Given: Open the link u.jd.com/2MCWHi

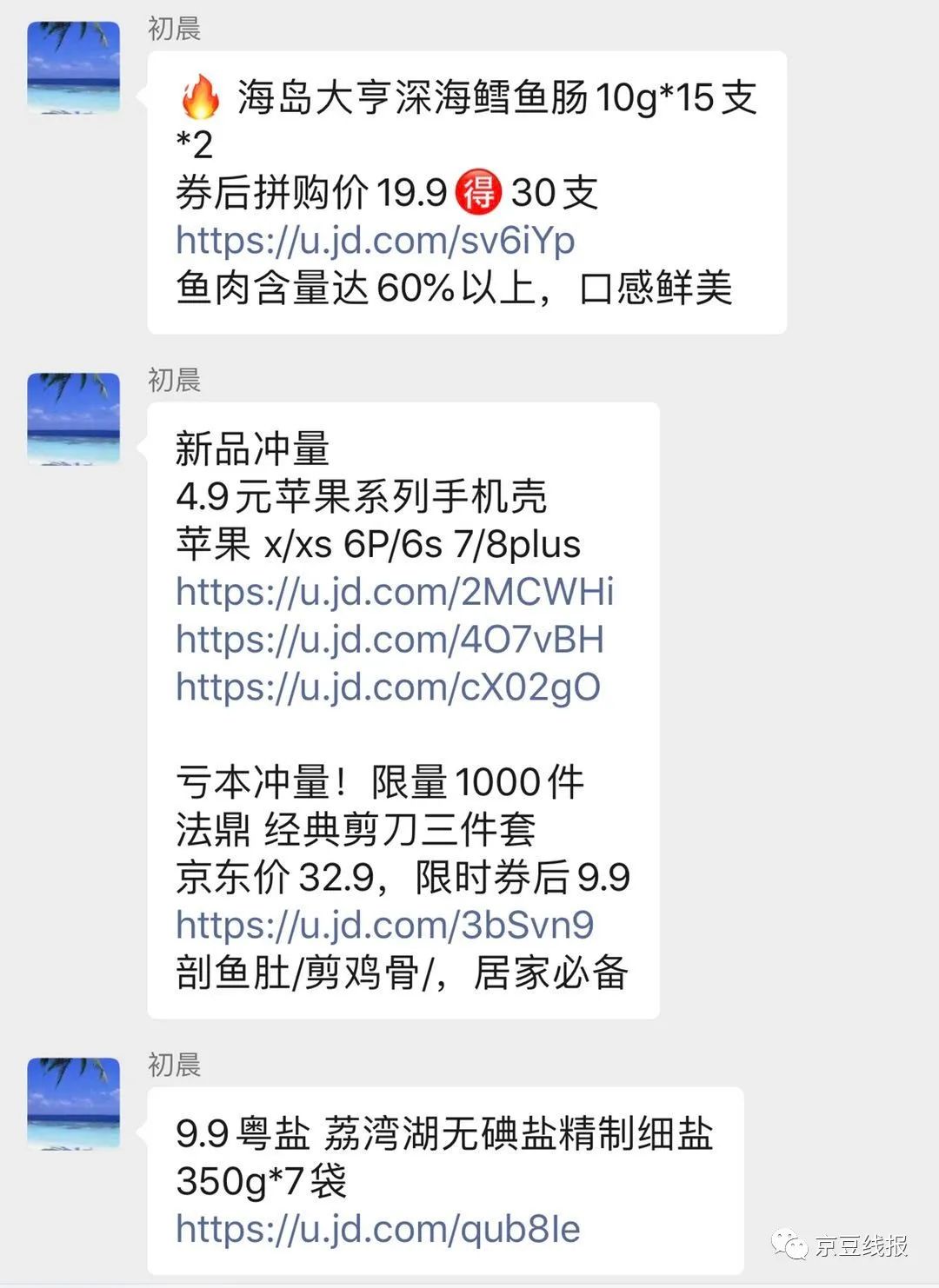Looking at the screenshot, I should tap(395, 592).
